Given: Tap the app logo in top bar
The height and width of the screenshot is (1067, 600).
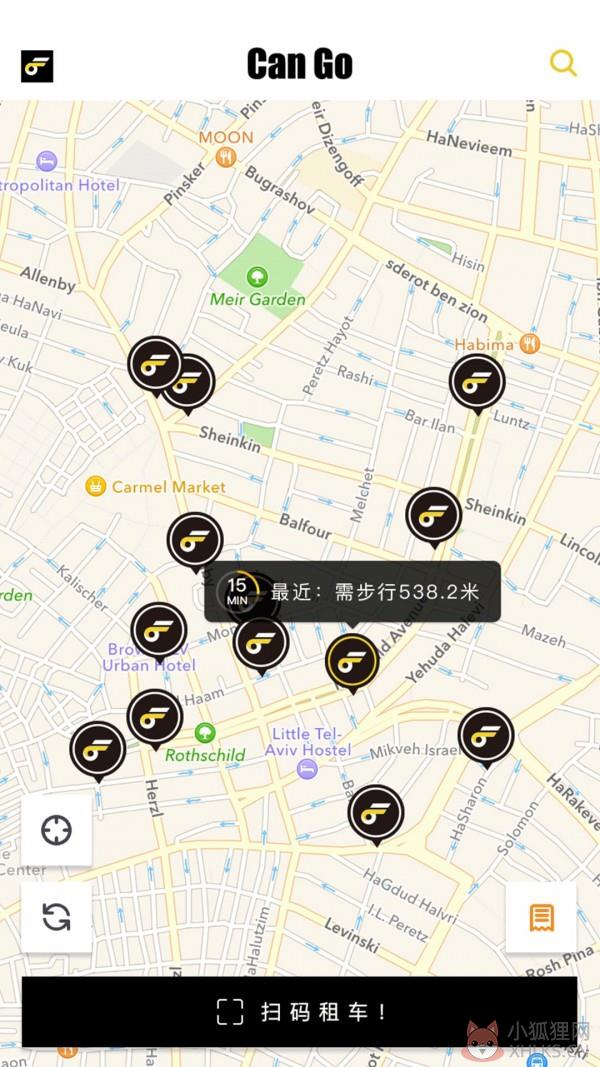Looking at the screenshot, I should pyautogui.click(x=37, y=66).
